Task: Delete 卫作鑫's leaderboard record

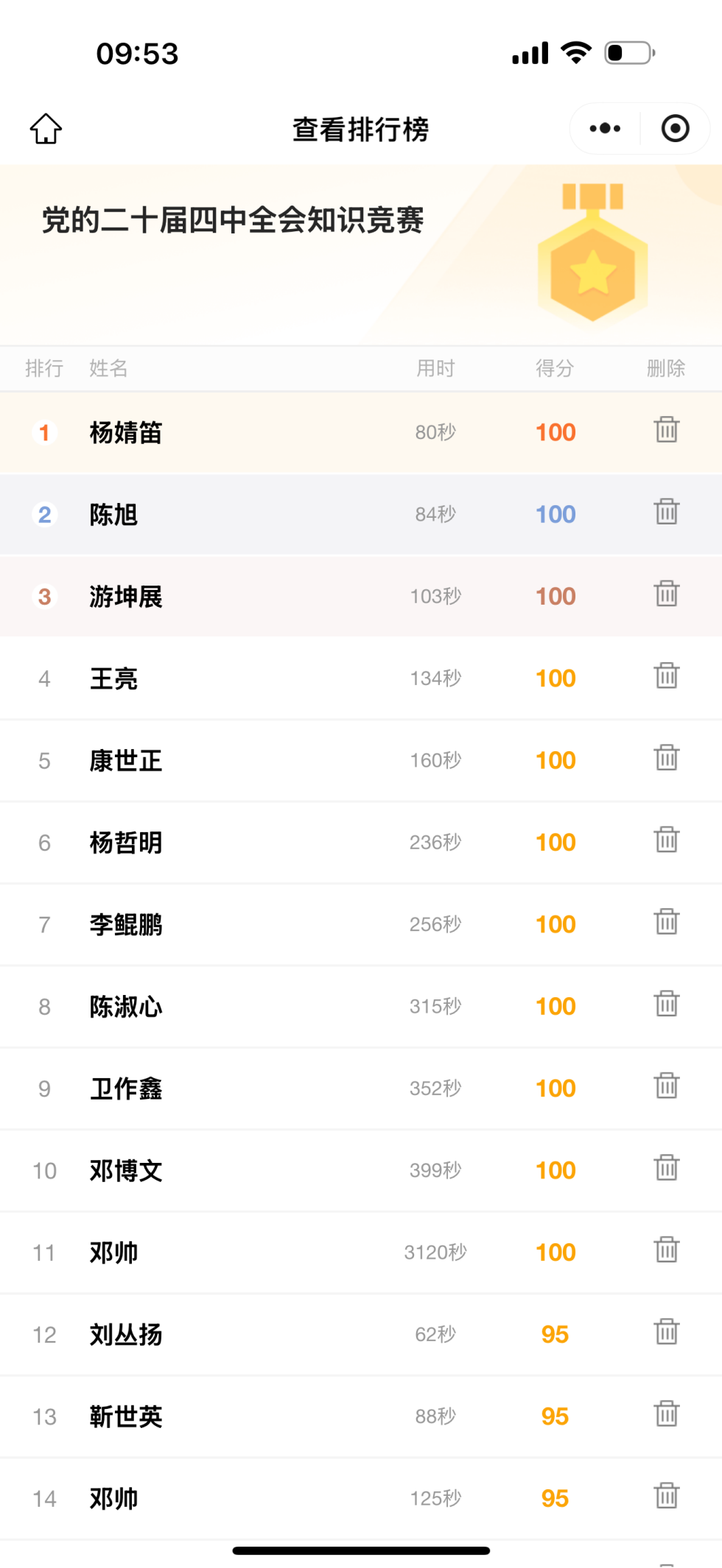Action: (666, 1086)
